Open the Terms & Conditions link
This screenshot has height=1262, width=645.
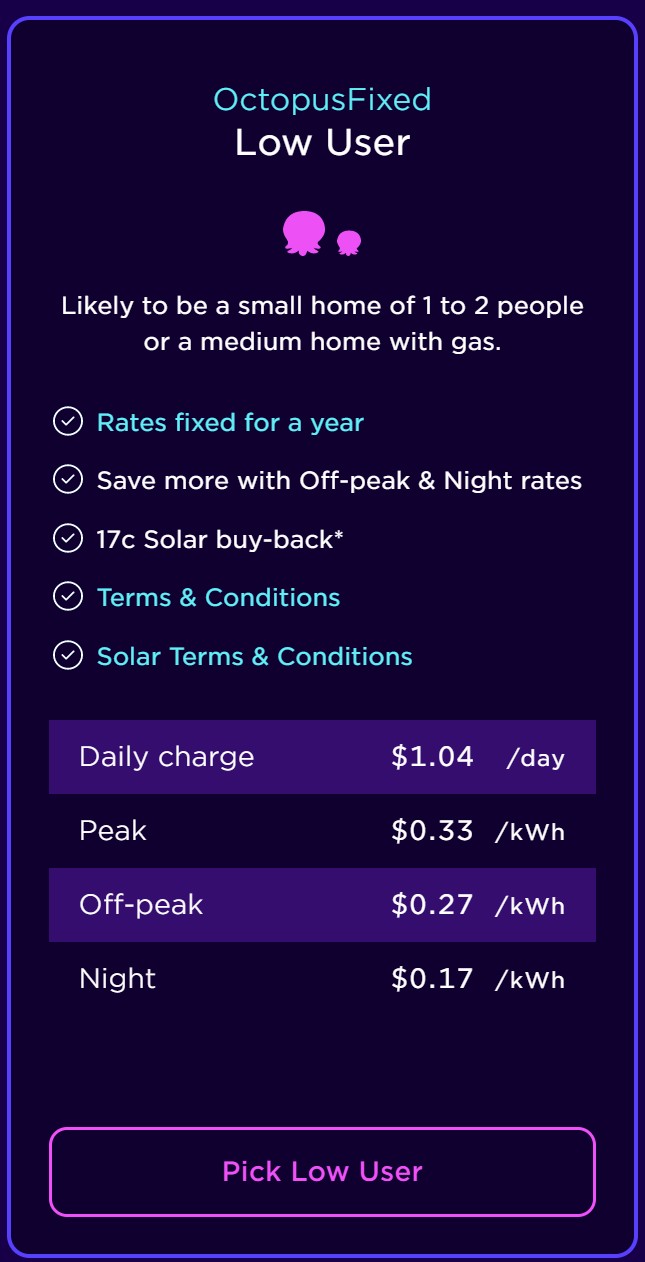(218, 598)
